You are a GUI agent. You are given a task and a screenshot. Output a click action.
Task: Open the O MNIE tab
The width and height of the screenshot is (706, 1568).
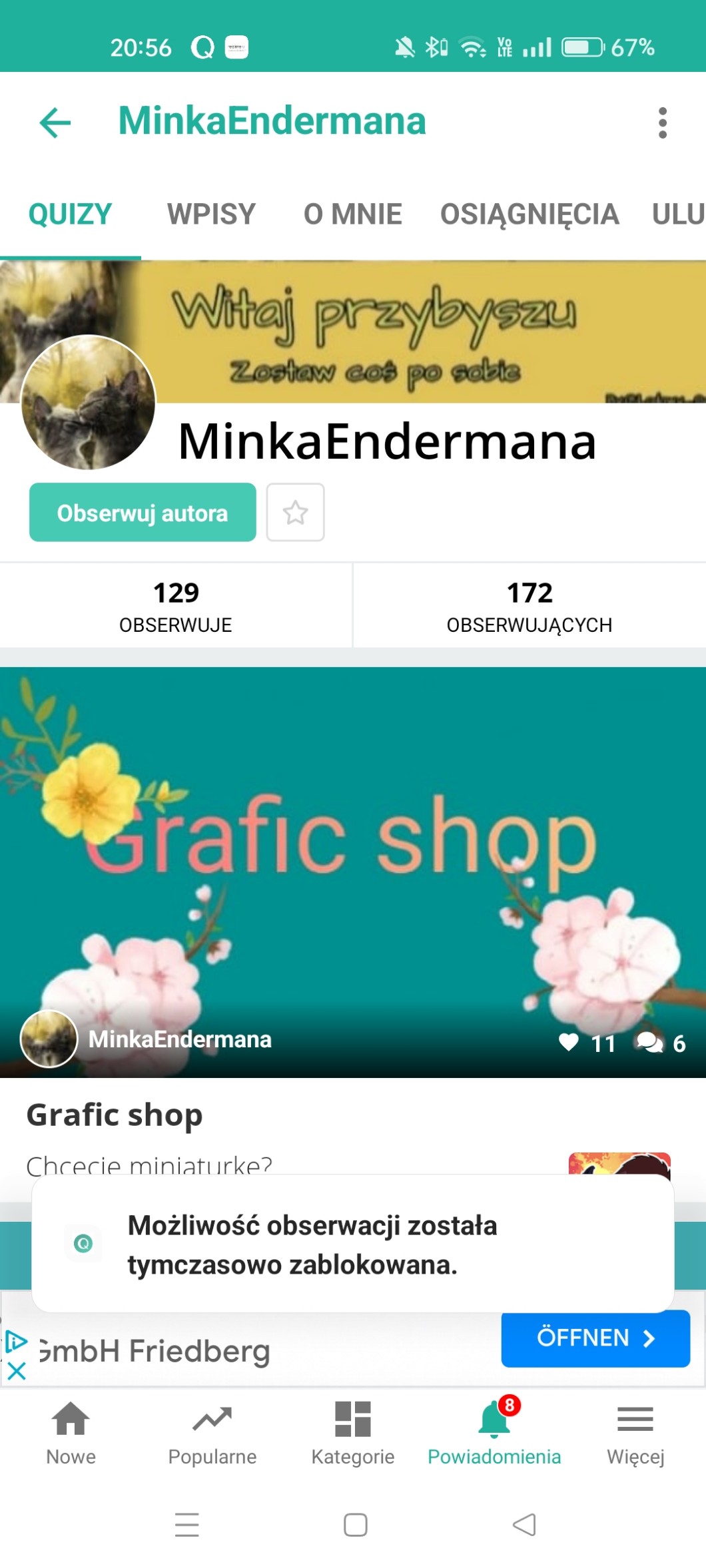352,214
